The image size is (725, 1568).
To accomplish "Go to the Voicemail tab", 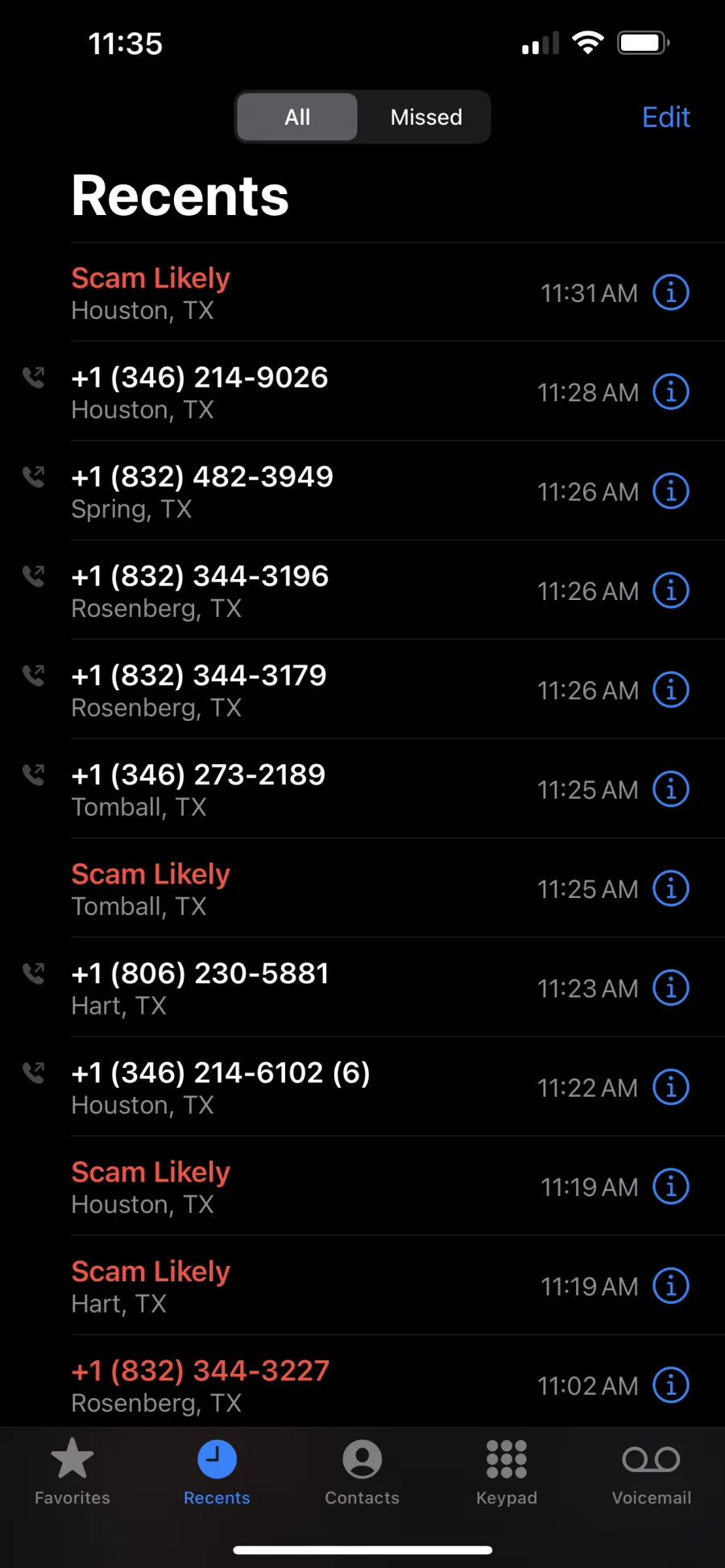I will coord(652,1473).
